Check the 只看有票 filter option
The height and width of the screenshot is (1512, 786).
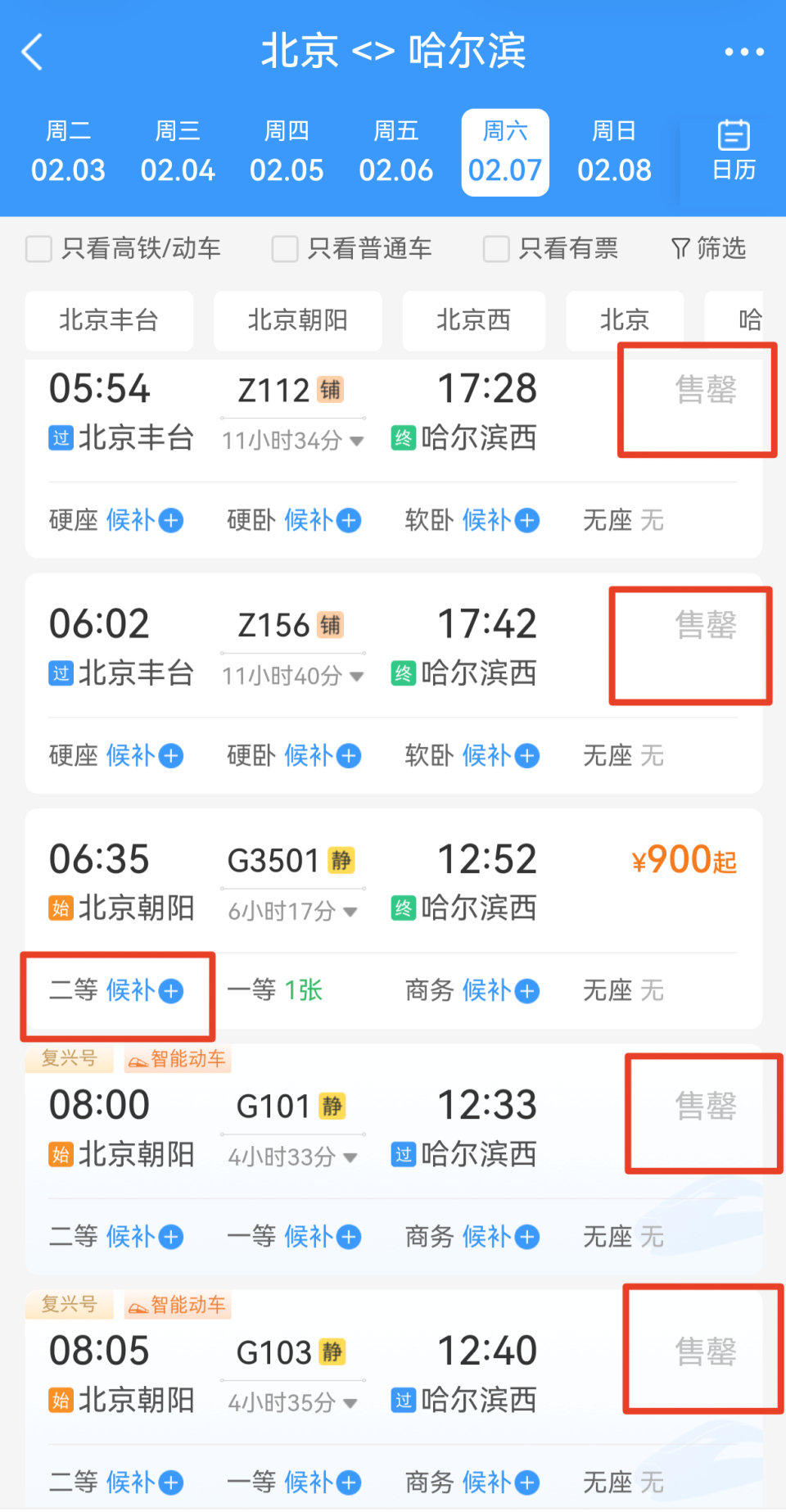click(x=496, y=248)
